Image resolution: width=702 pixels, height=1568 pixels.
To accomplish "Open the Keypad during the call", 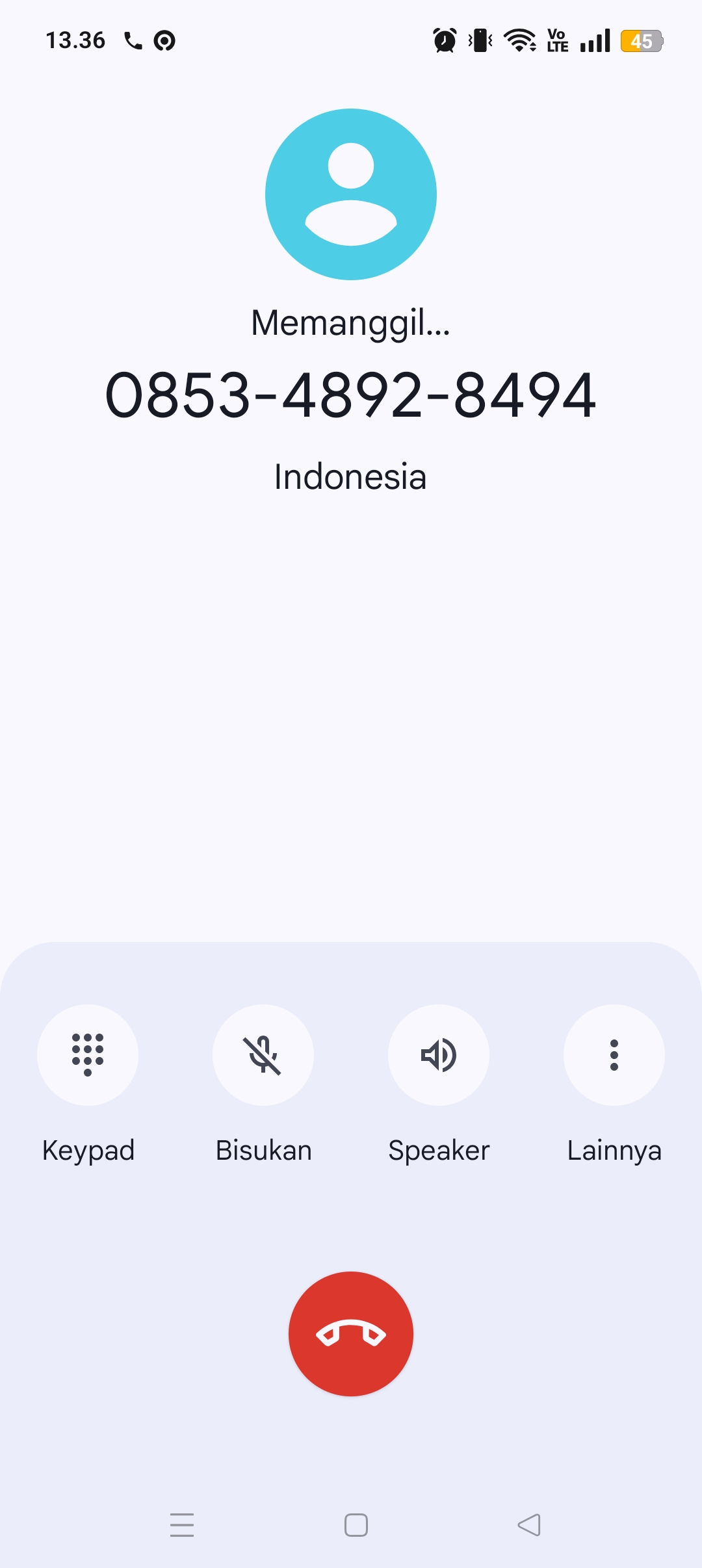I will [x=88, y=1054].
